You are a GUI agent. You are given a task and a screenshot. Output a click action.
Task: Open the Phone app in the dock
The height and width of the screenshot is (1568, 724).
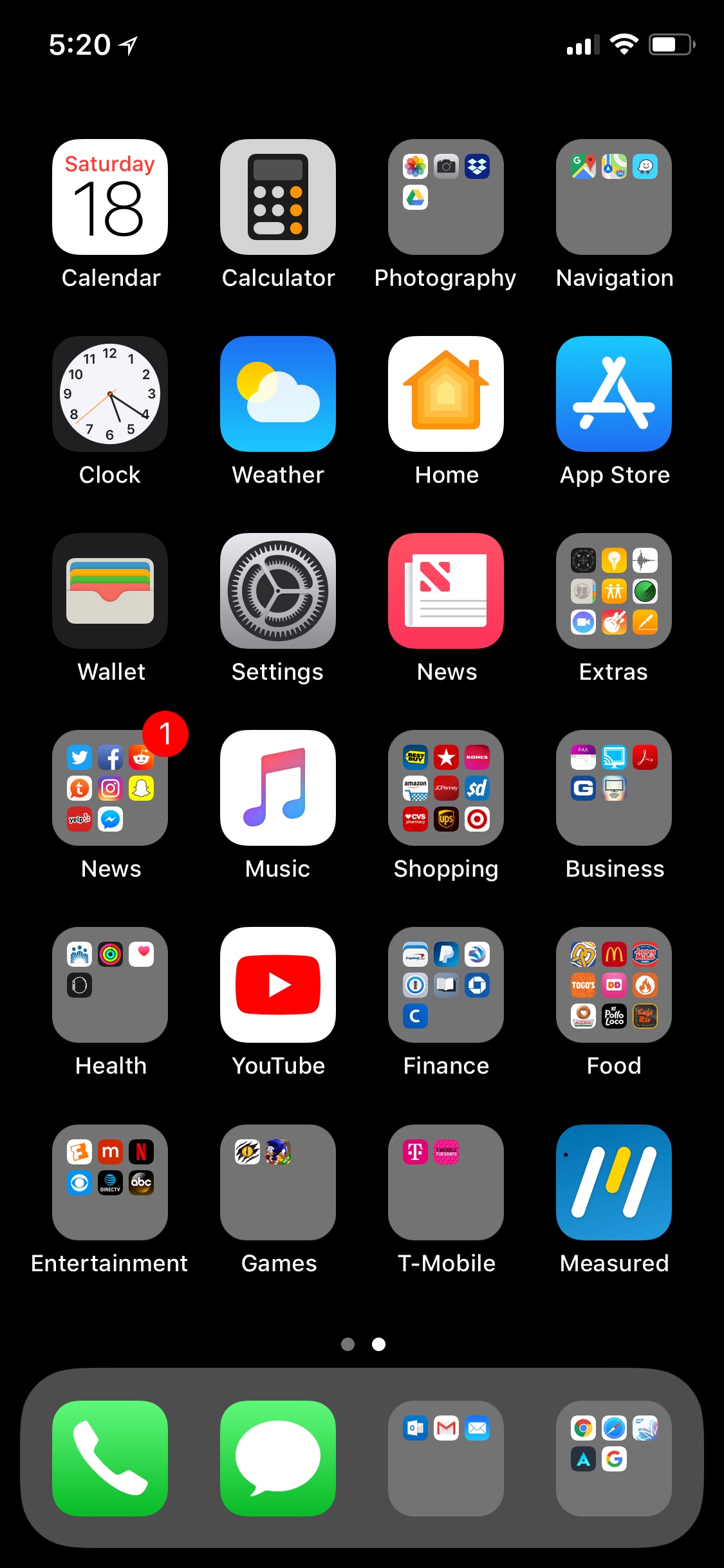pyautogui.click(x=110, y=1459)
